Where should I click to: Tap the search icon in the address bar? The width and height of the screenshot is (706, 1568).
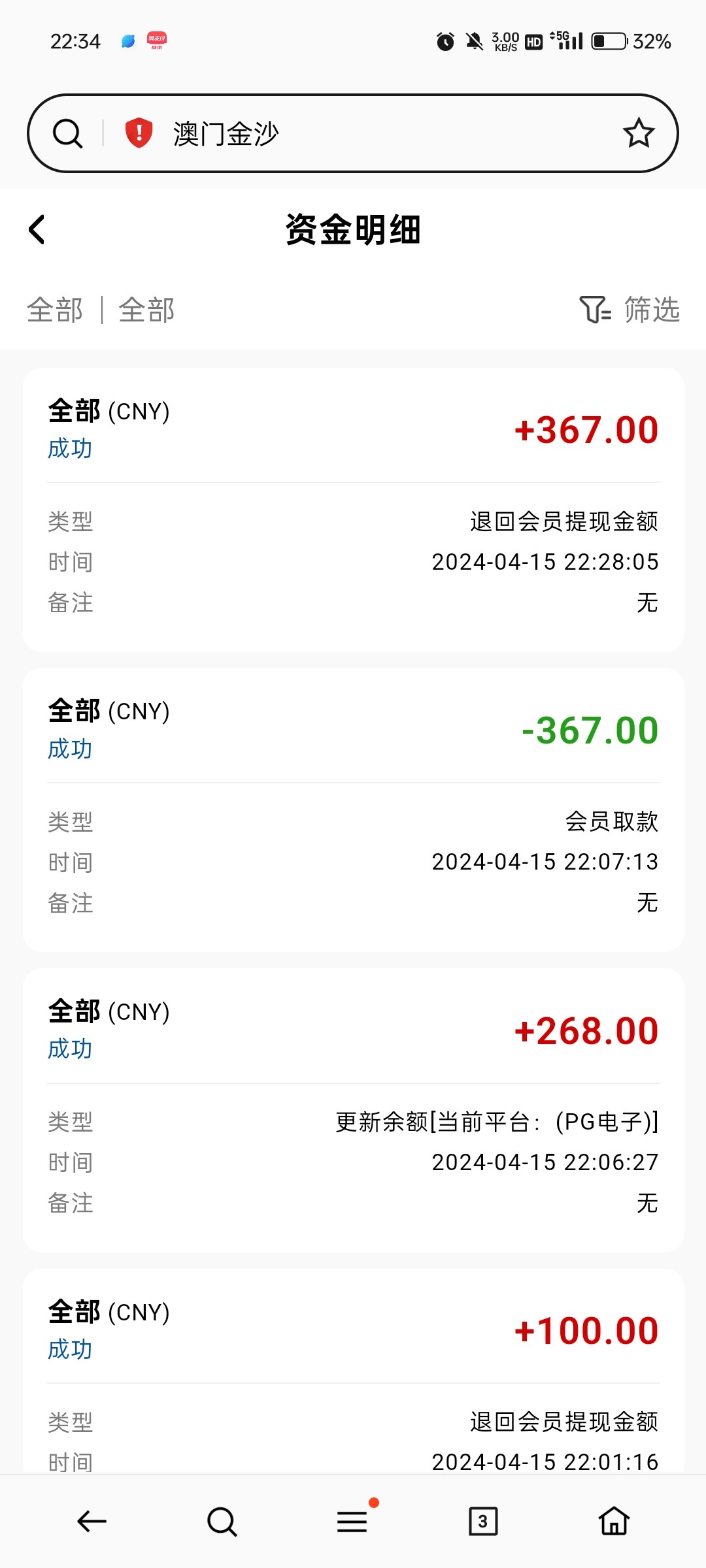pos(67,134)
